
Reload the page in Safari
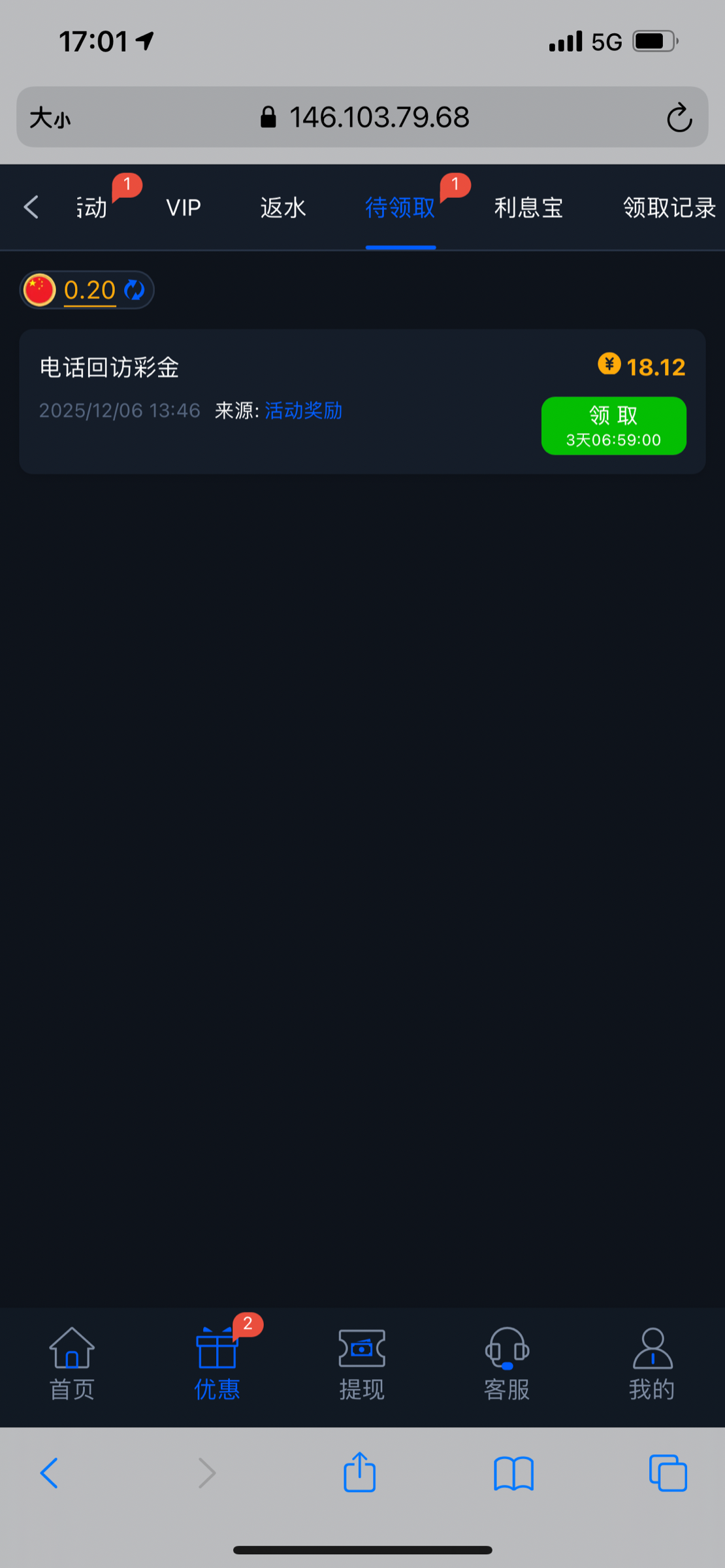tap(679, 118)
